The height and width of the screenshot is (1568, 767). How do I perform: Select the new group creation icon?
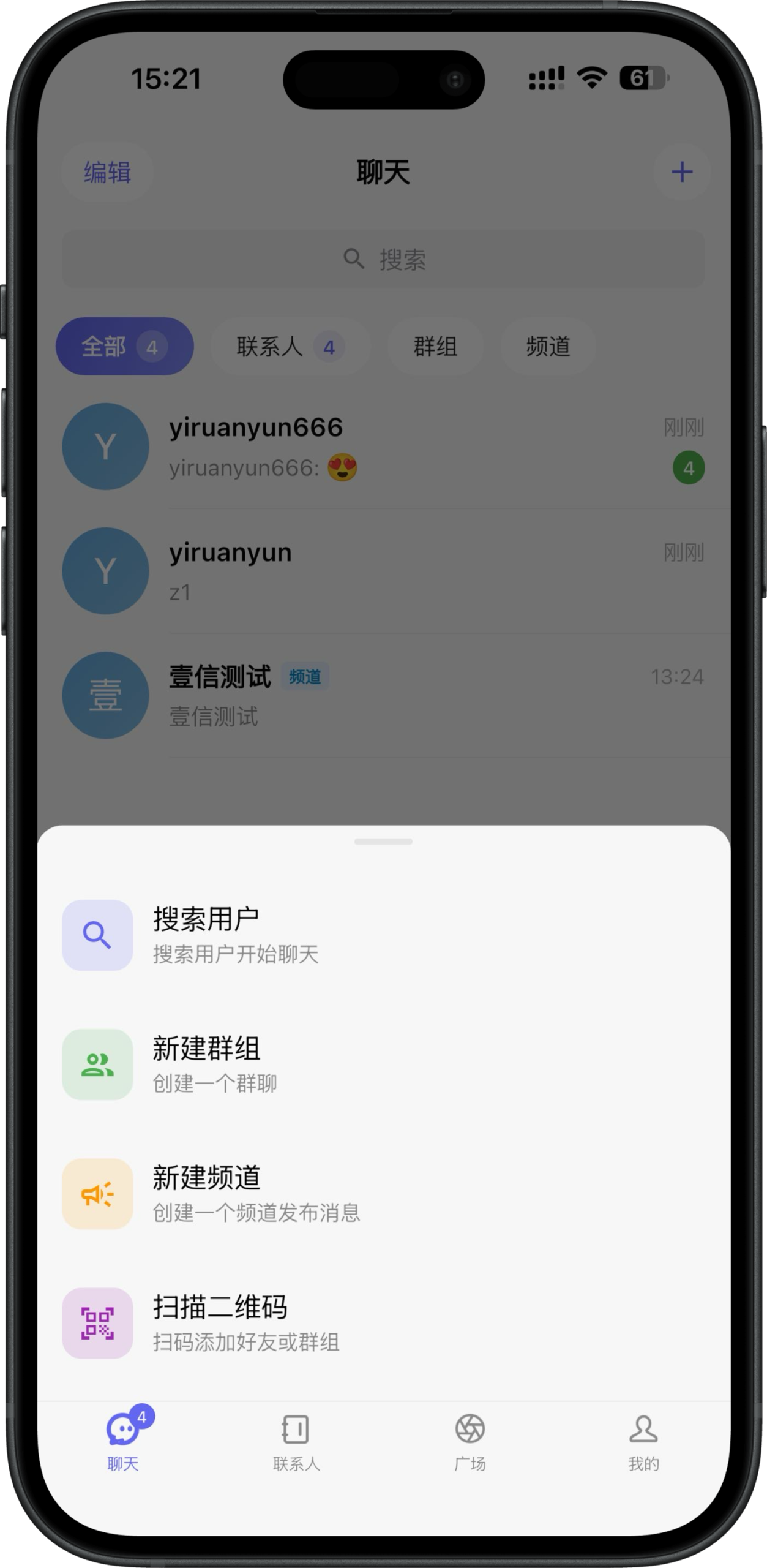tap(97, 1064)
